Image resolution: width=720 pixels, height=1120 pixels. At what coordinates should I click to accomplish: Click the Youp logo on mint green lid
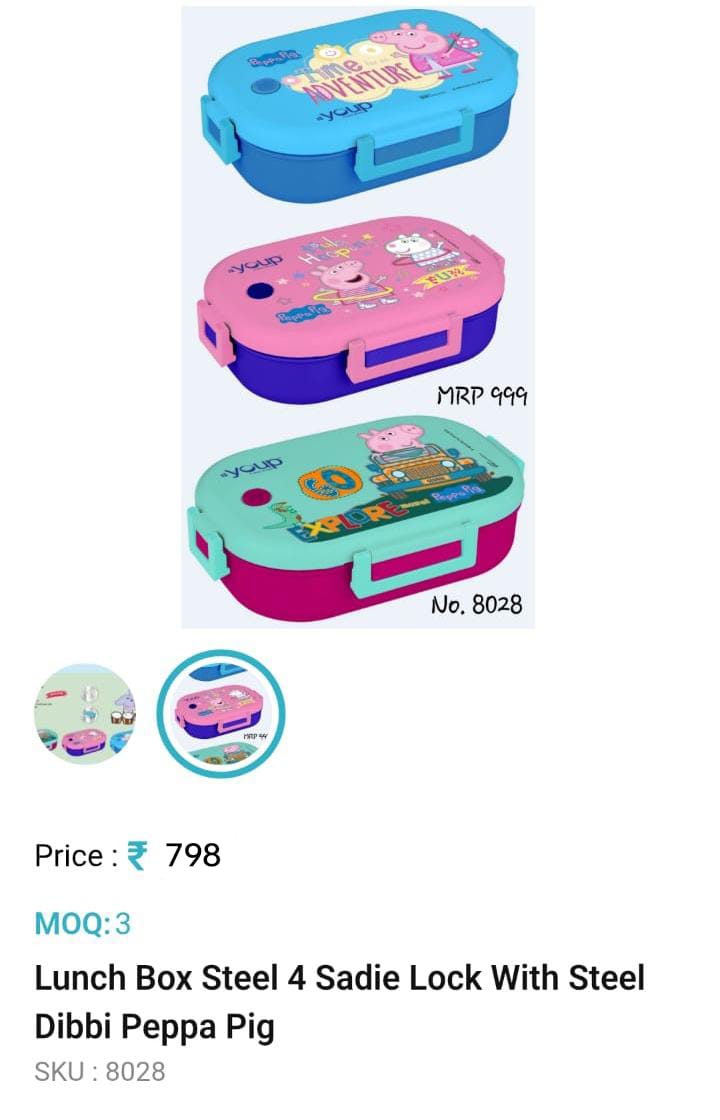point(252,465)
